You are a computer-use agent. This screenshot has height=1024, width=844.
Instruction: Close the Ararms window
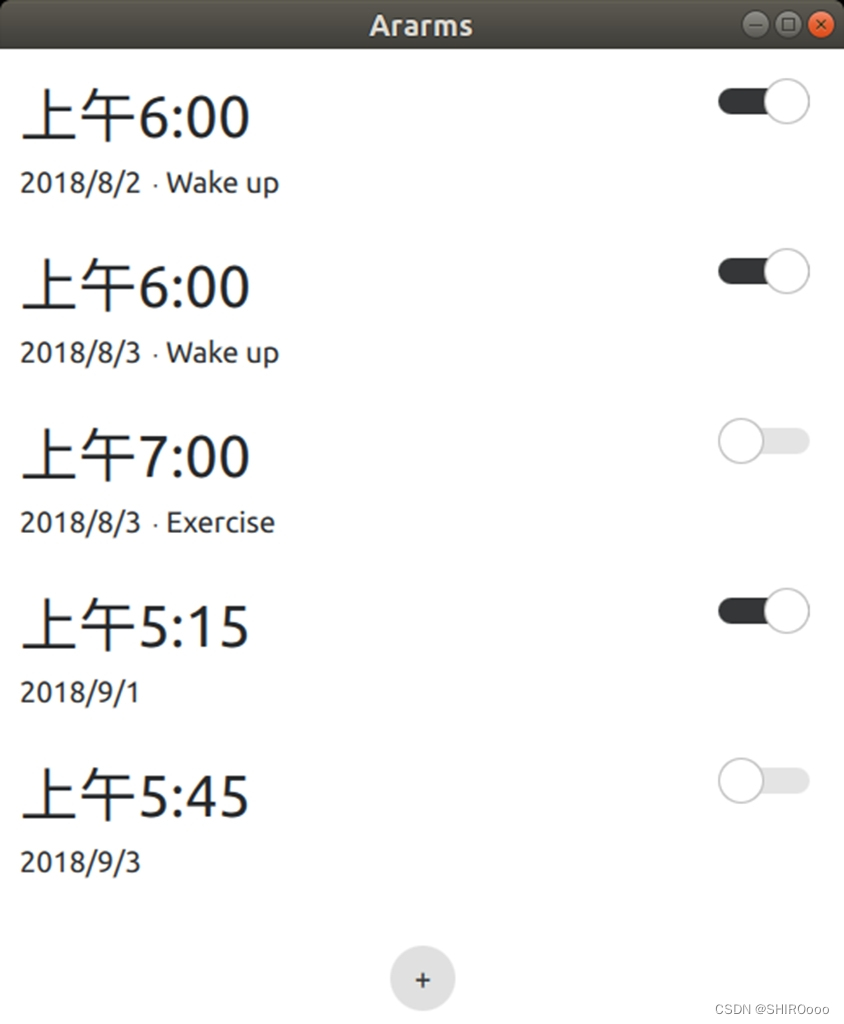[x=821, y=25]
